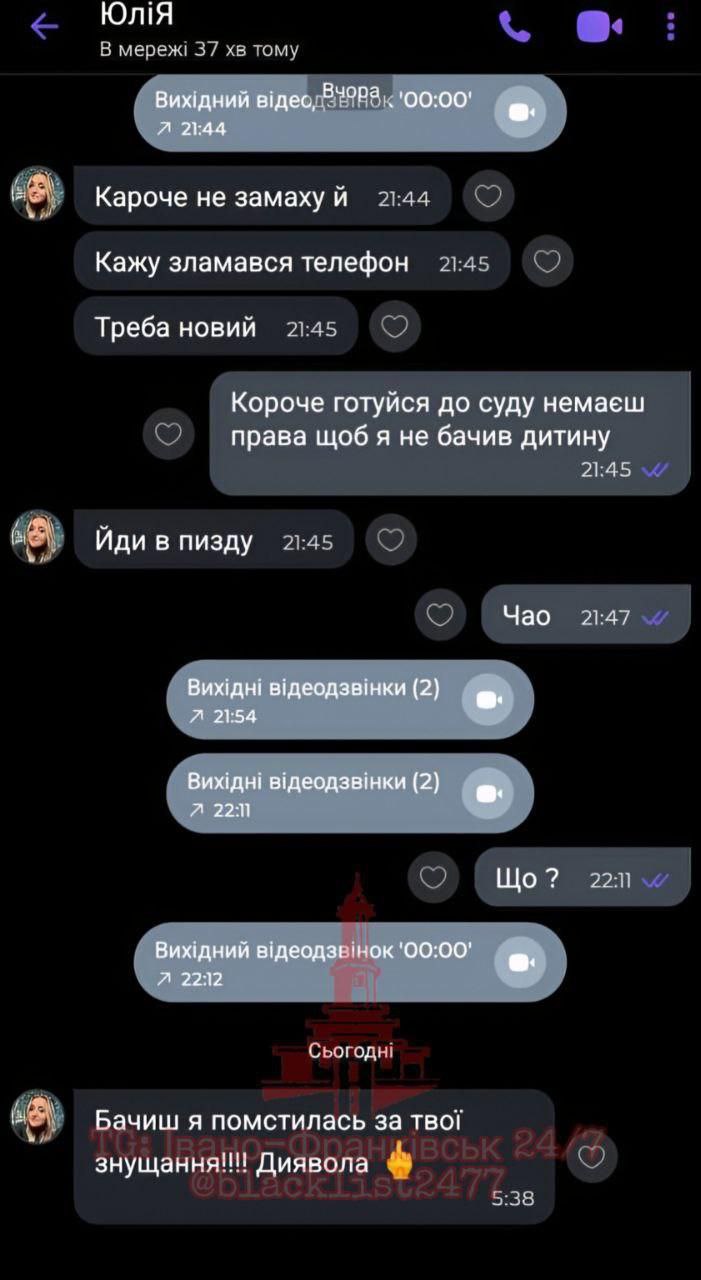Open ЮліЯ's avatar next to 'Кароче не замаху й'
701x1280 pixels.
(38, 194)
